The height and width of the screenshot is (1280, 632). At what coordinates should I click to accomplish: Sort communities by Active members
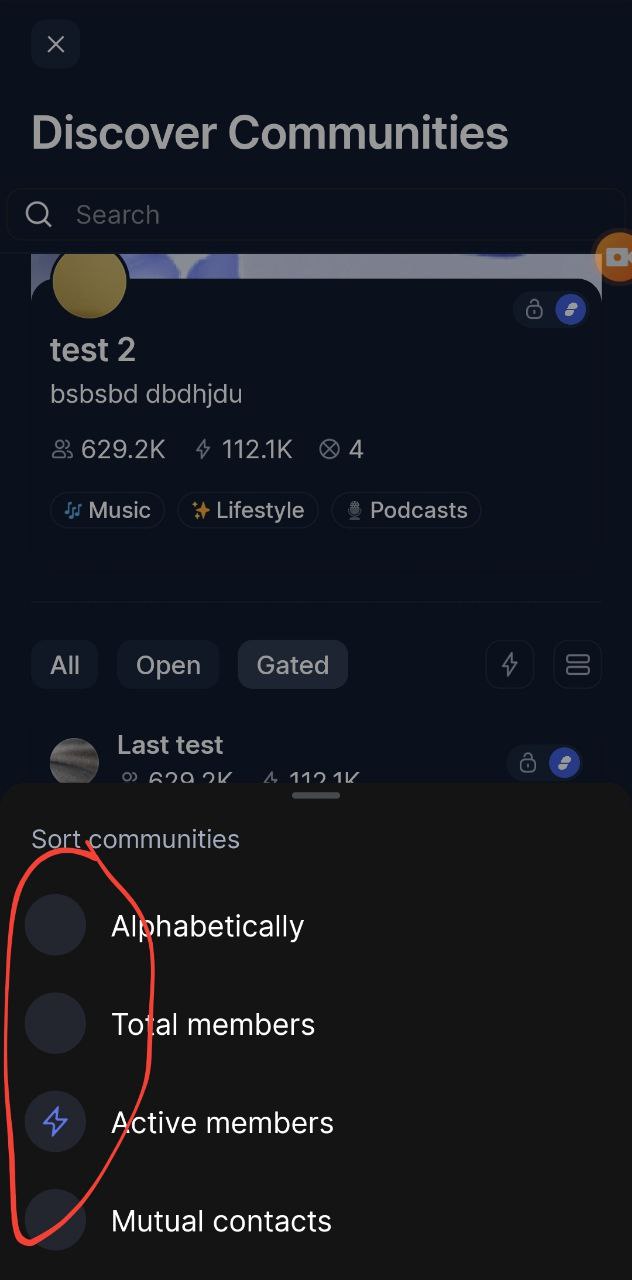(222, 1122)
